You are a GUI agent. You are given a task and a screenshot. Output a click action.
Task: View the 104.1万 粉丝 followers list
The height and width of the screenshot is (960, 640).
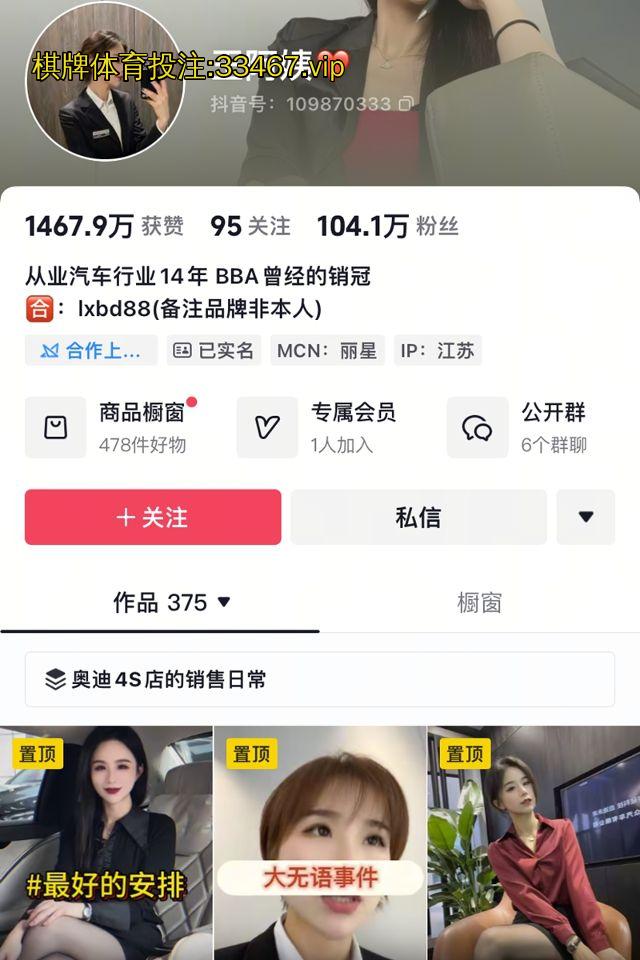coord(387,227)
